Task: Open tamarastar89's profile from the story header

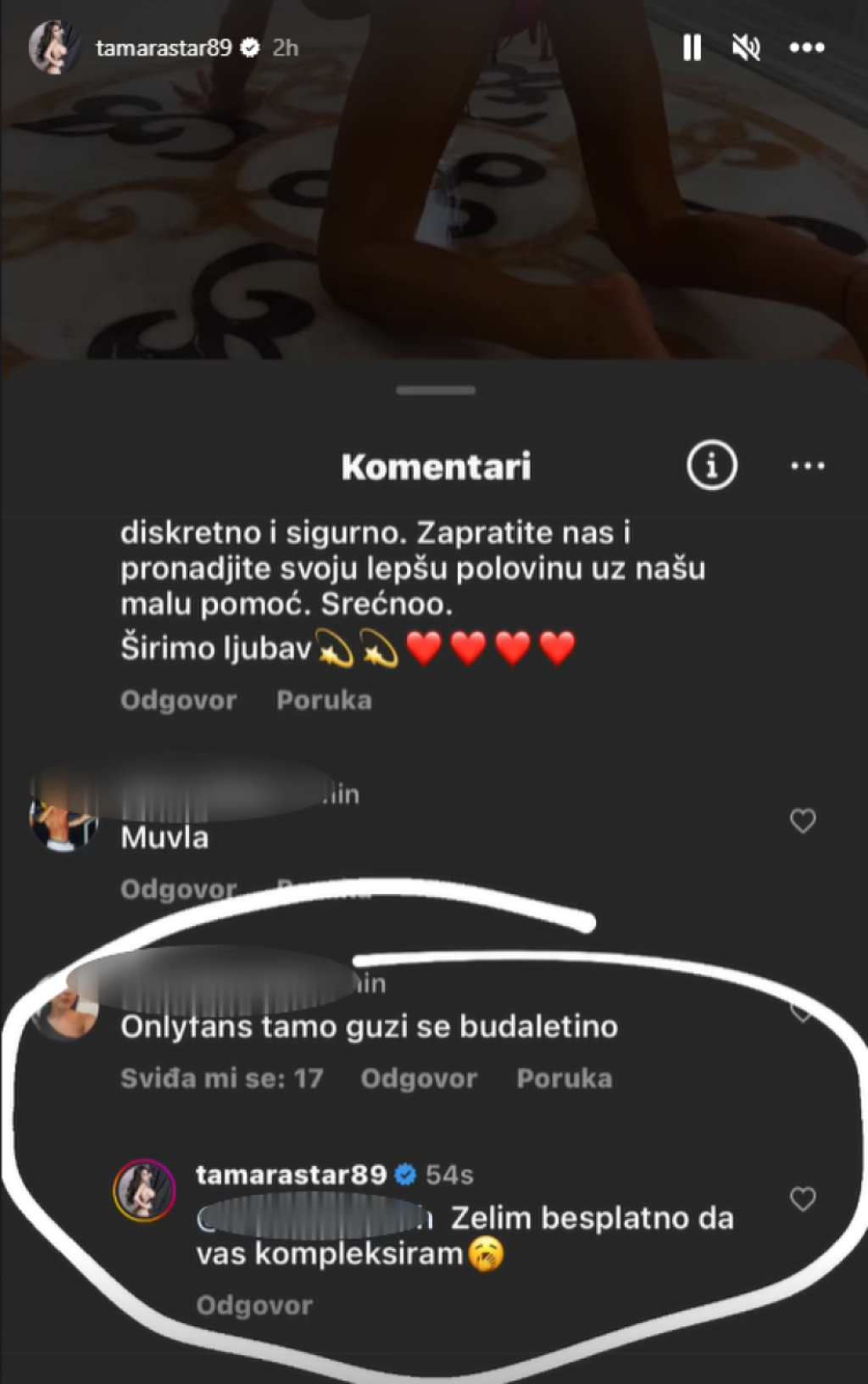Action: click(x=163, y=47)
